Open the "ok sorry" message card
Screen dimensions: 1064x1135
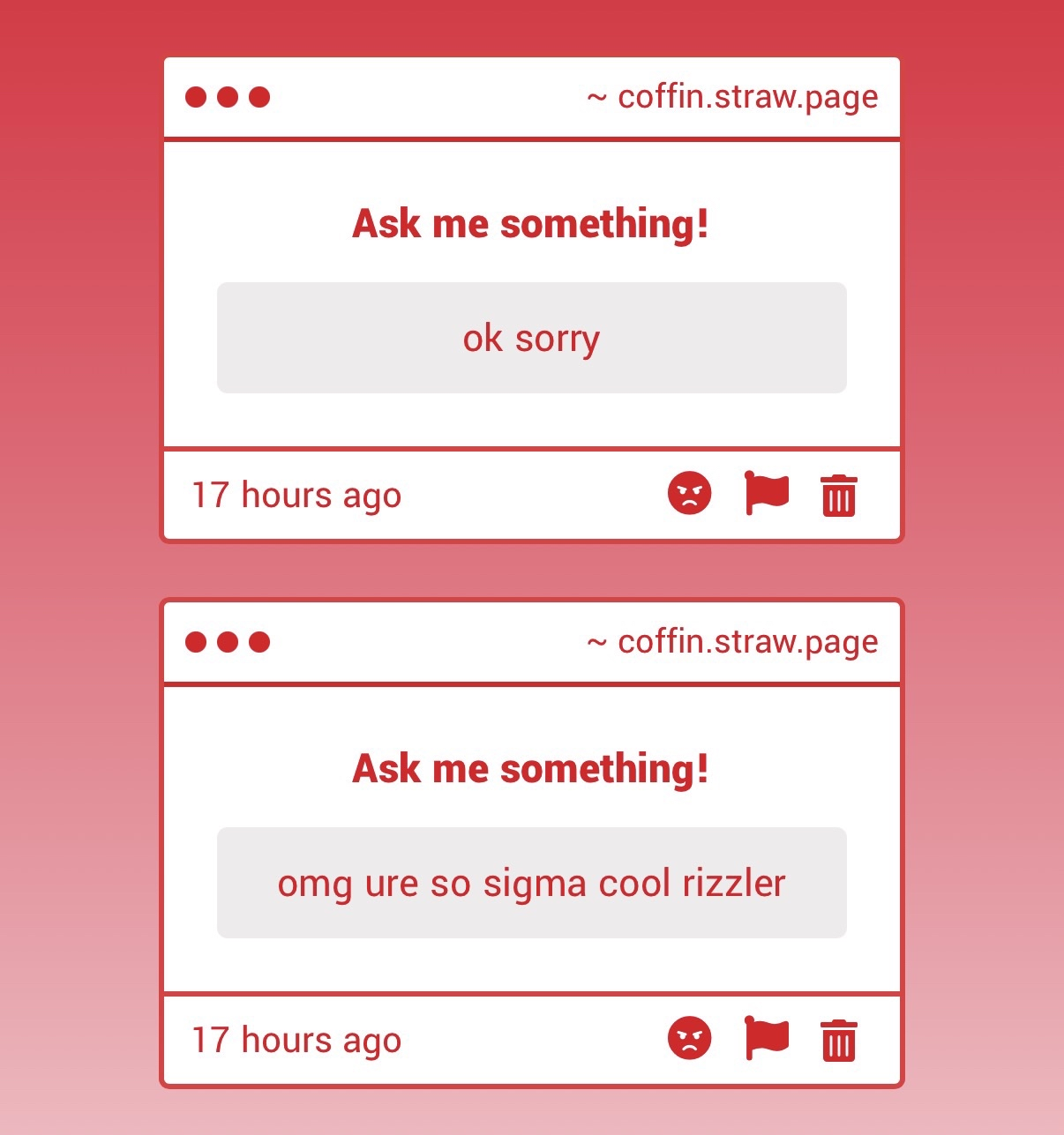pyautogui.click(x=531, y=338)
